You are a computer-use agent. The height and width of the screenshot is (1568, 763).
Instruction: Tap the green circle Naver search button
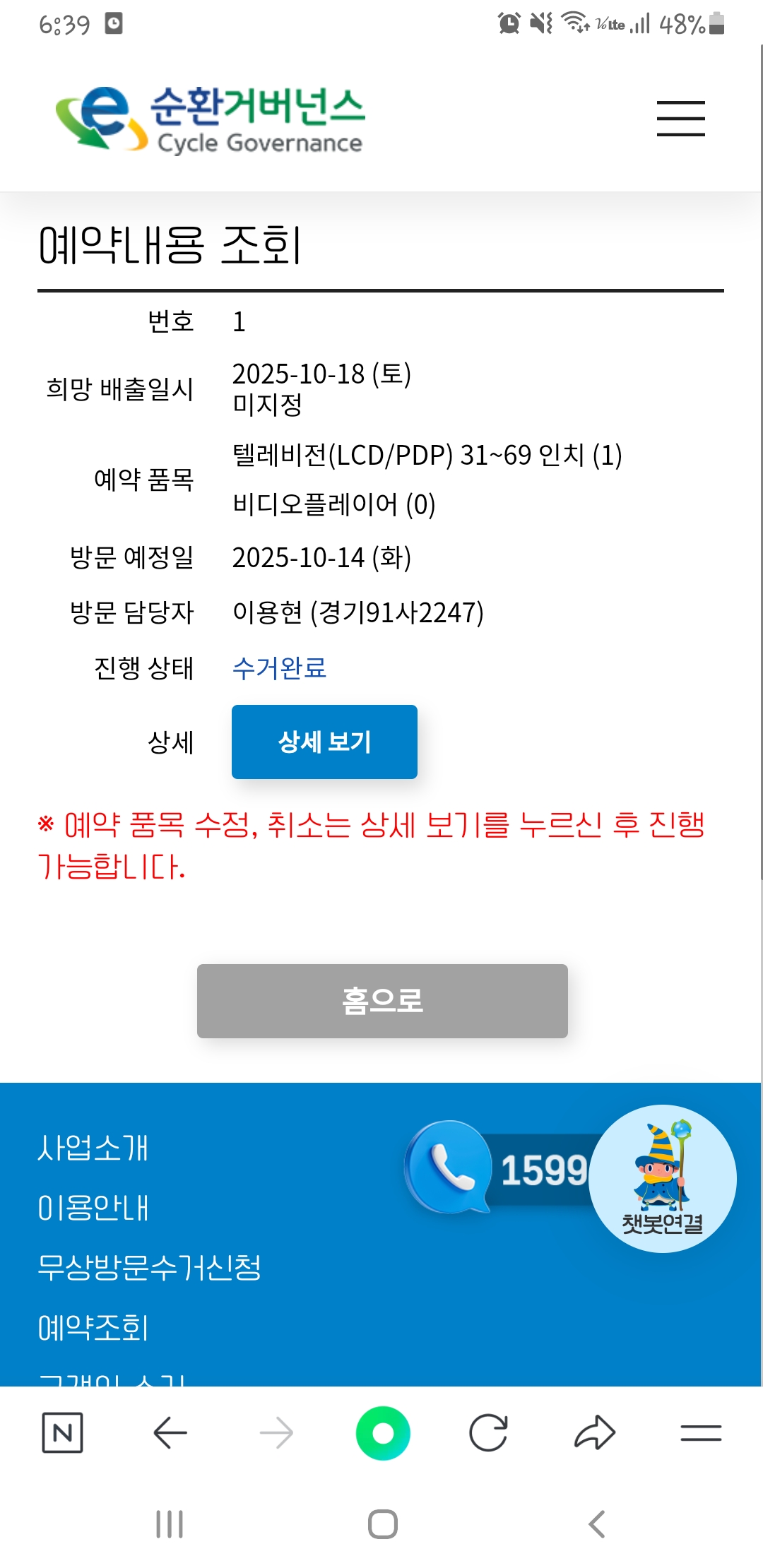(x=383, y=1433)
